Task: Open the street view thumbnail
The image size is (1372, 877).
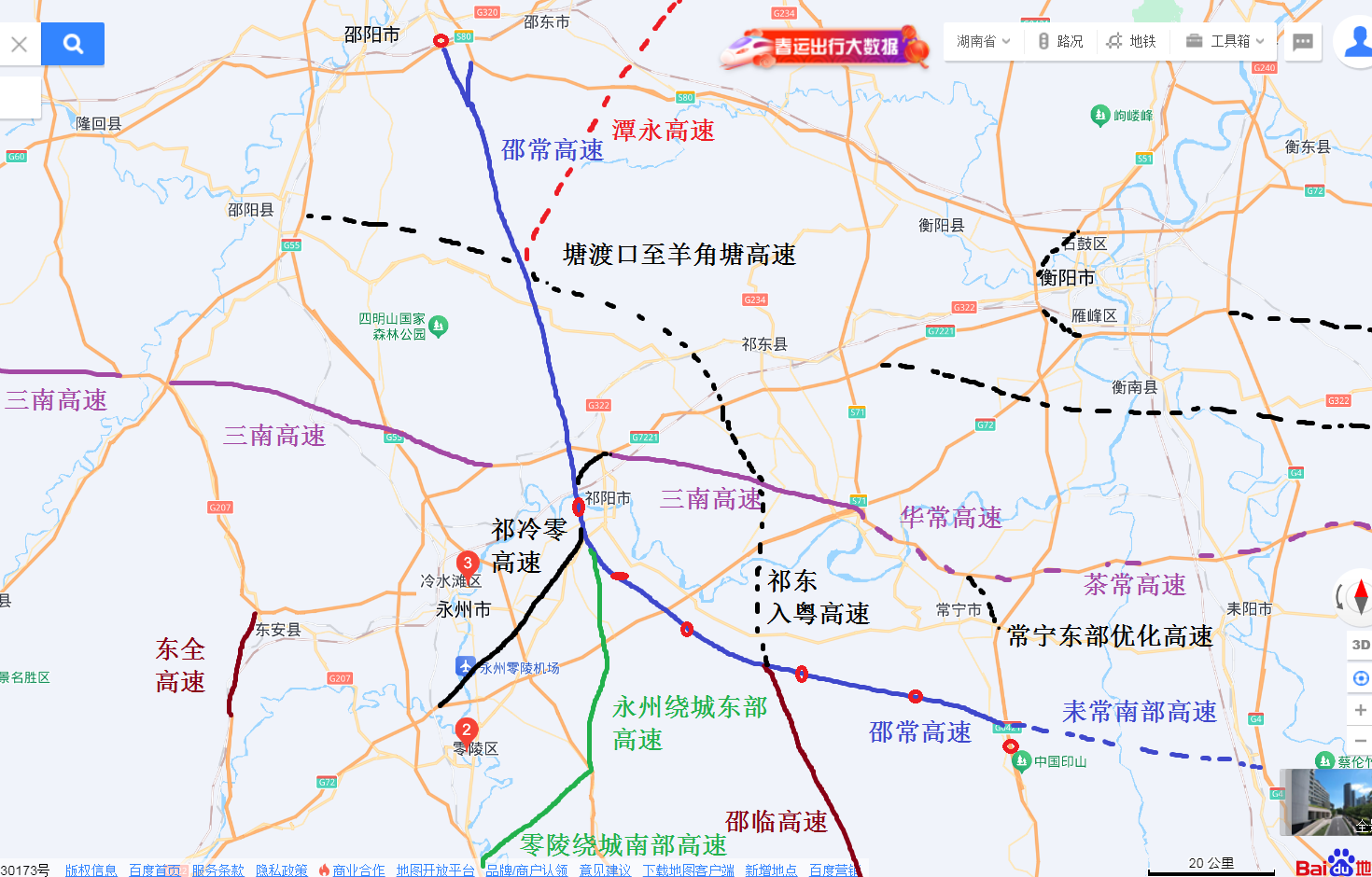Action: click(x=1323, y=802)
